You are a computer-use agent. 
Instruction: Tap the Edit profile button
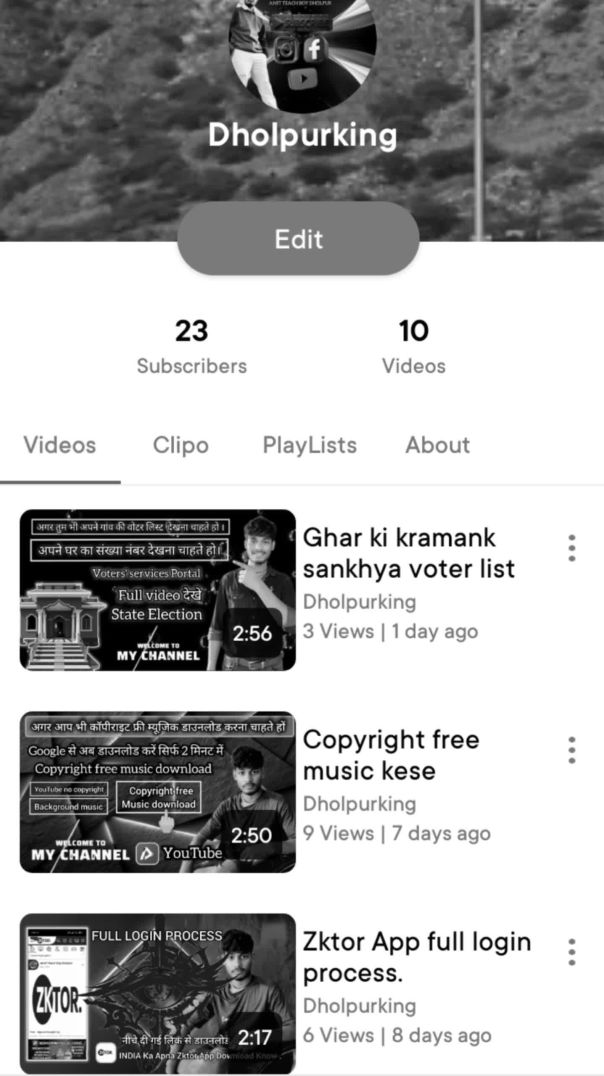298,239
